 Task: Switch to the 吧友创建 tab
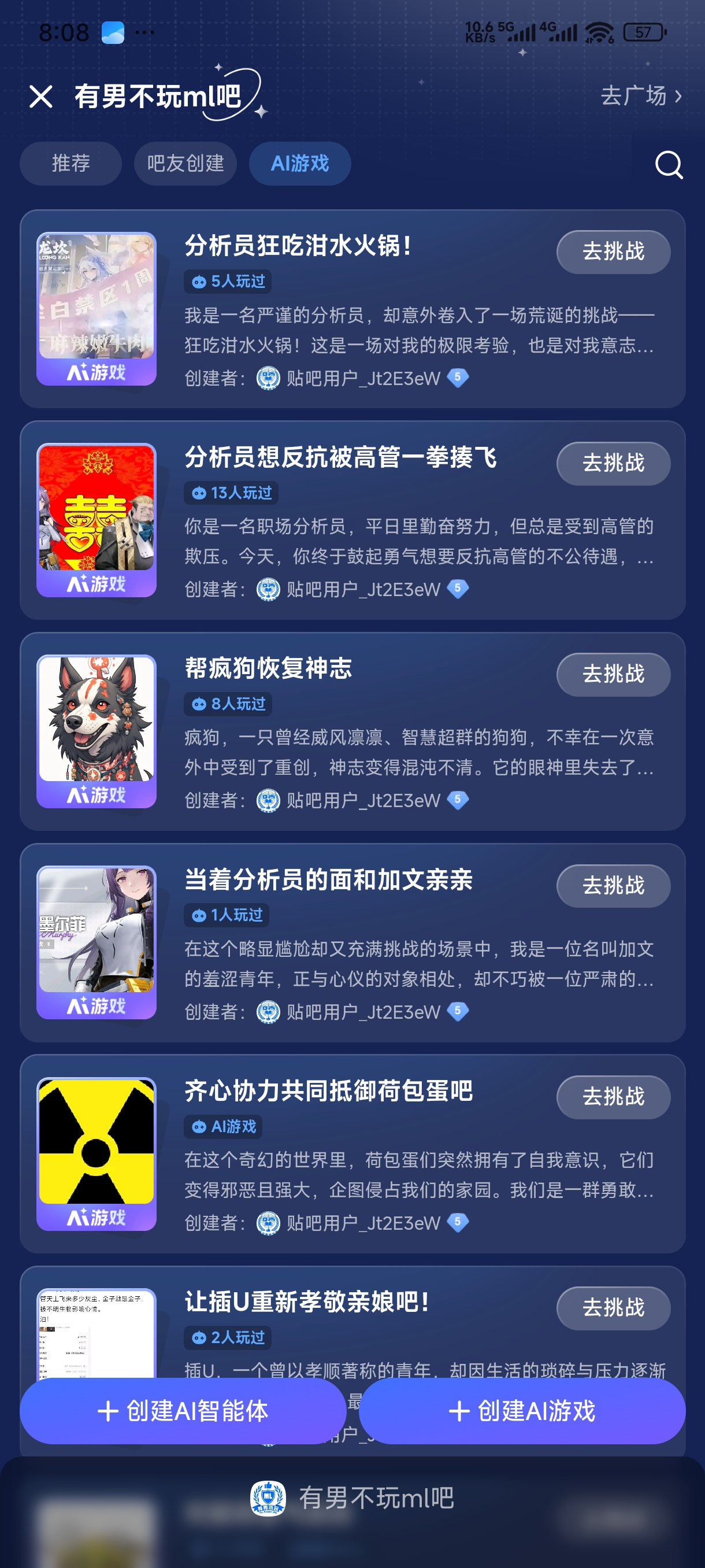(185, 163)
